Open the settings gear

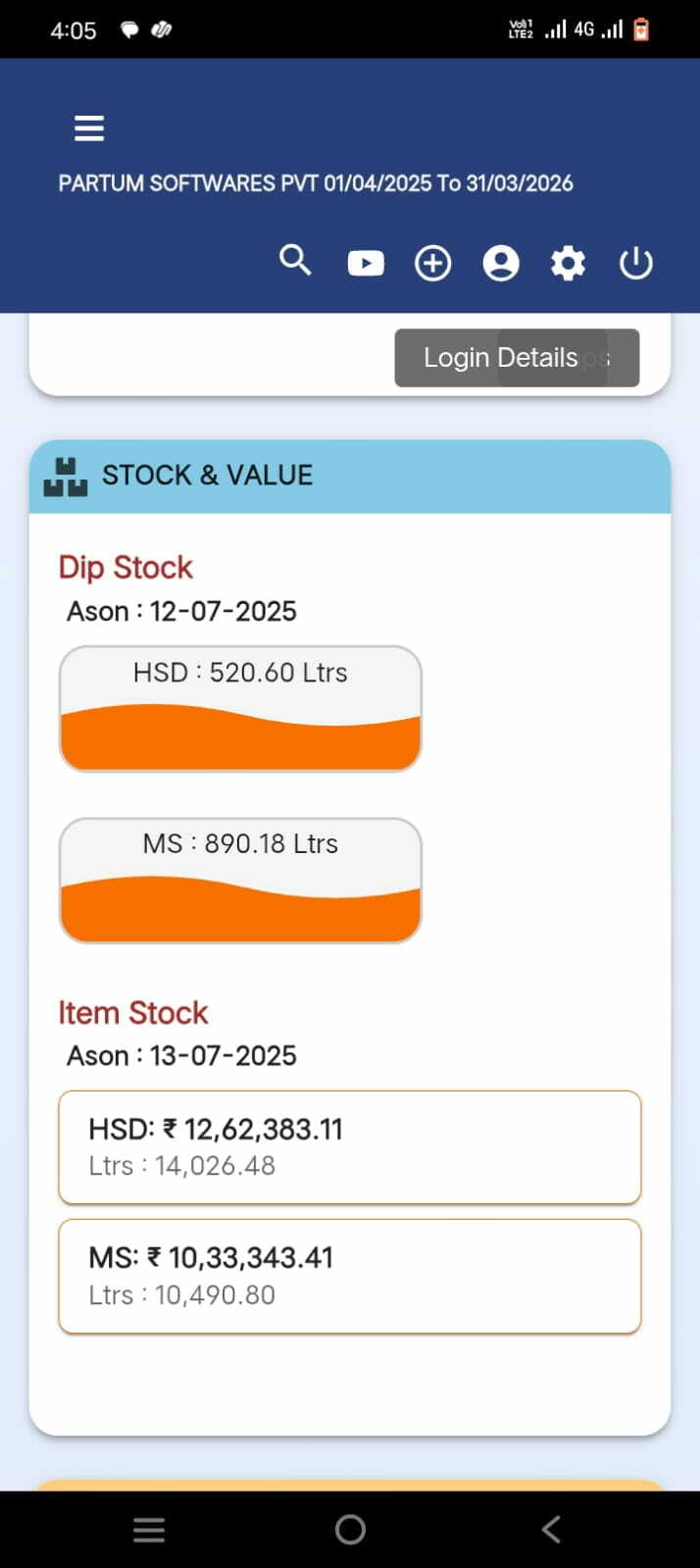pos(568,263)
